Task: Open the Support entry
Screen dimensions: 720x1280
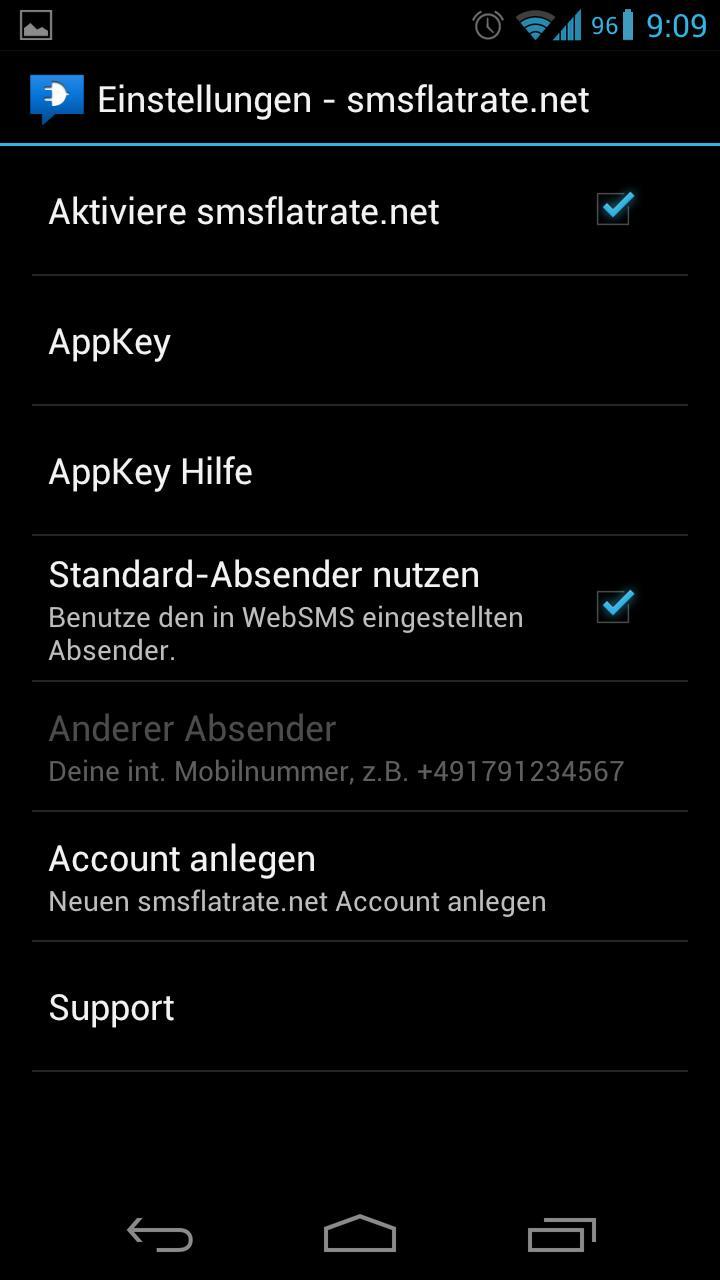Action: coord(360,1008)
